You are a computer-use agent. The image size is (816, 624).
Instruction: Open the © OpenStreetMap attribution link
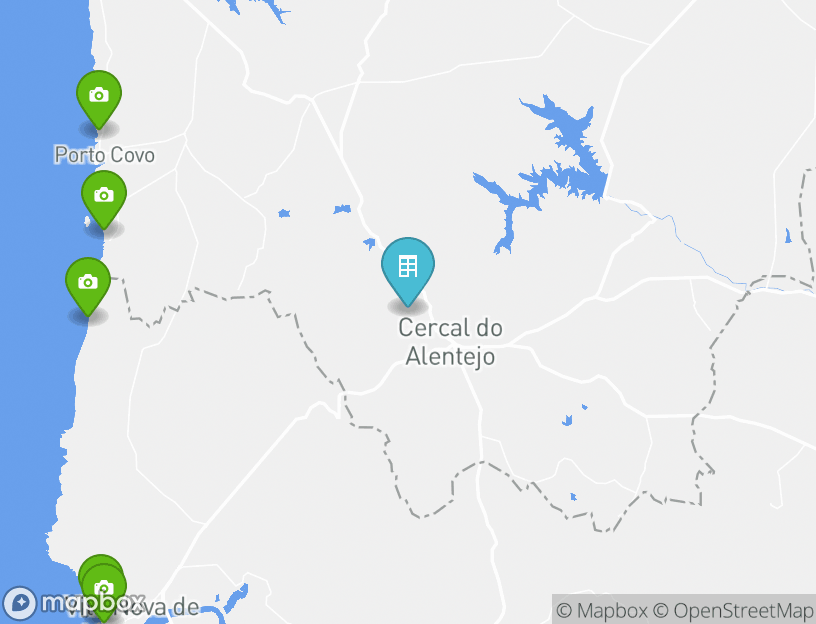(x=733, y=610)
